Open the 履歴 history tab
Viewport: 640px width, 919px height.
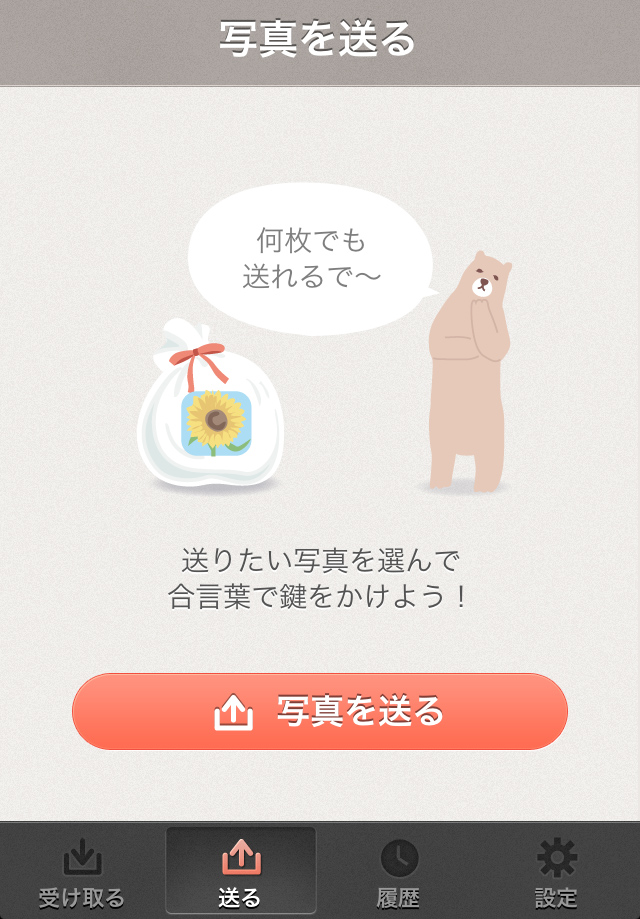click(399, 872)
